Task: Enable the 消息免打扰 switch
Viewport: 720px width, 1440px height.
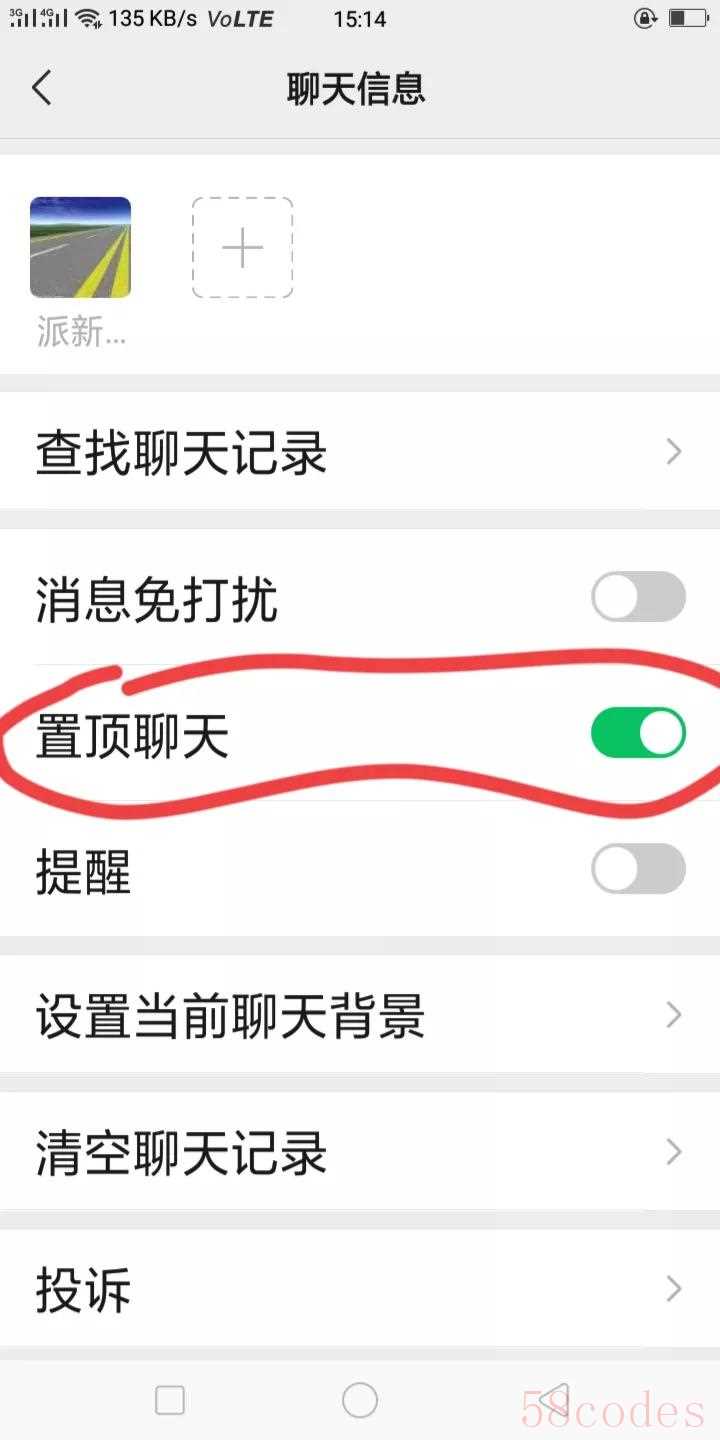Action: coord(638,598)
